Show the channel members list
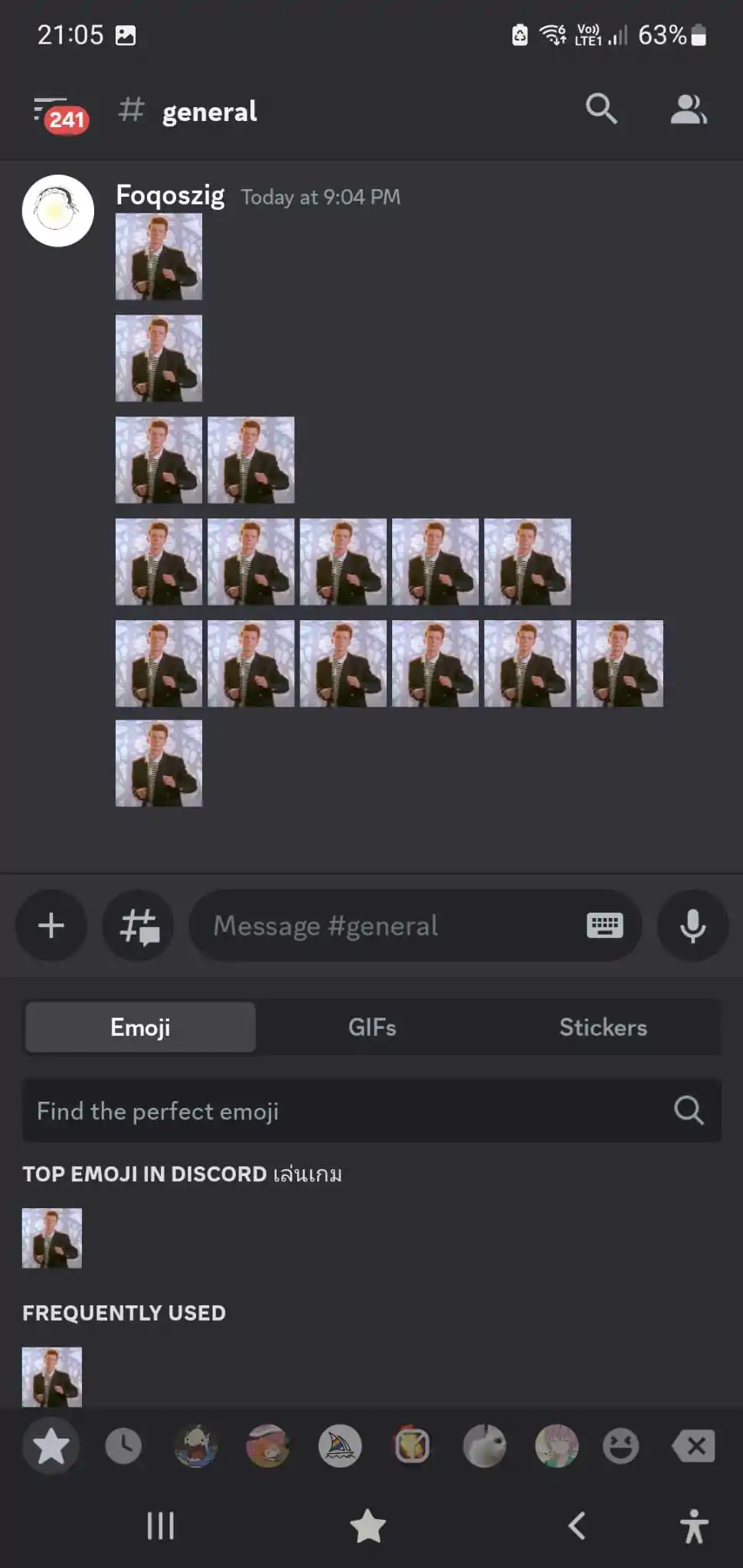 688,109
